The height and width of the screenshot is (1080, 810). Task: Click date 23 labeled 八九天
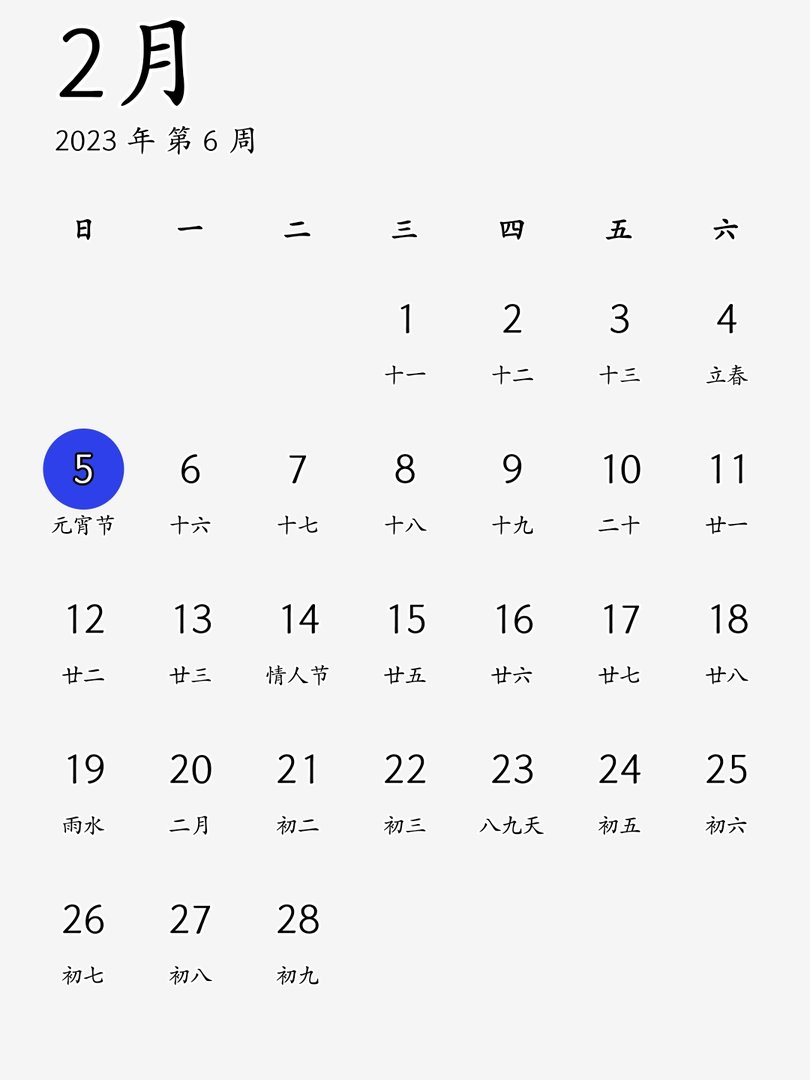tap(512, 771)
